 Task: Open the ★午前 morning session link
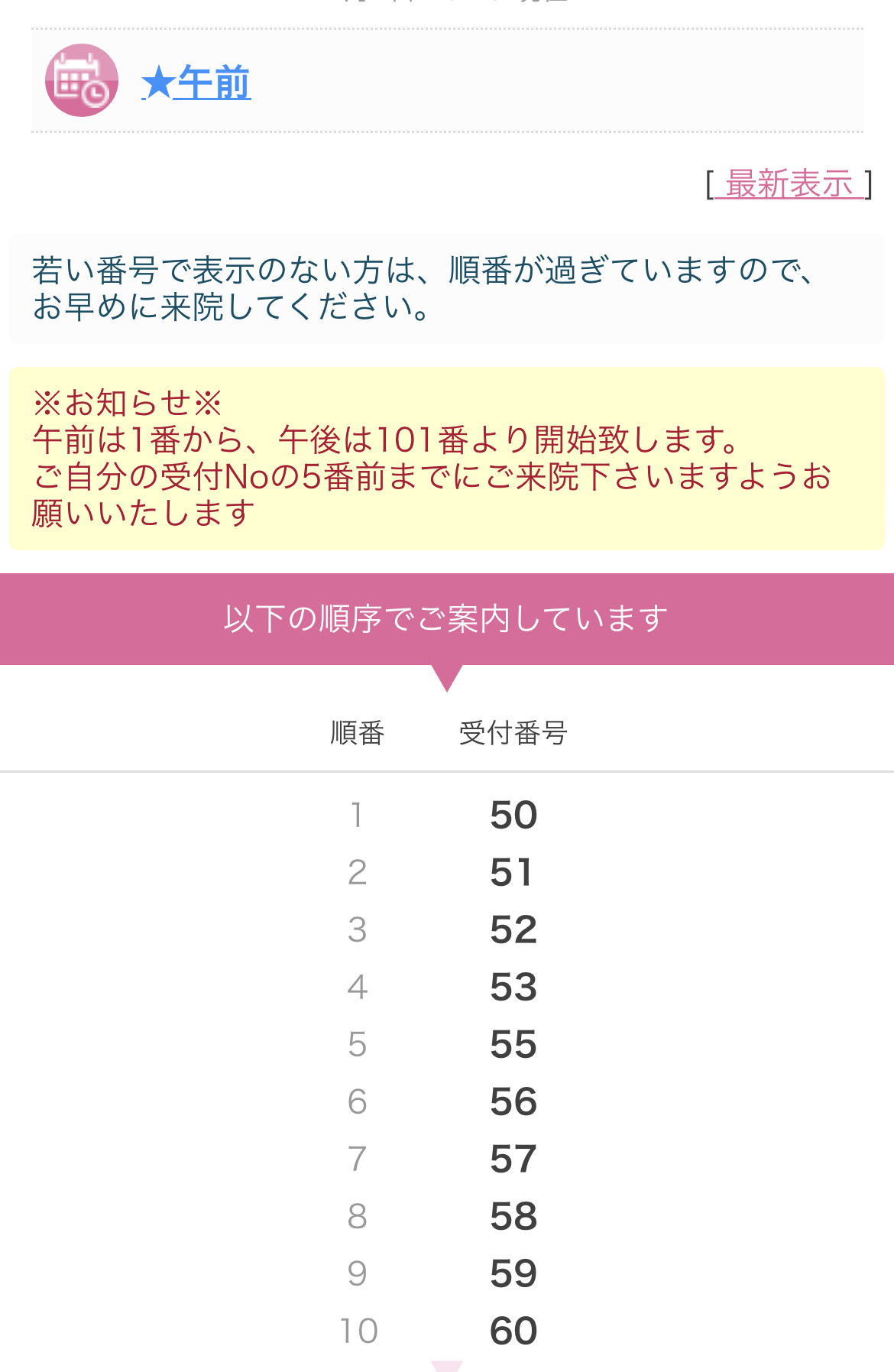tap(196, 83)
